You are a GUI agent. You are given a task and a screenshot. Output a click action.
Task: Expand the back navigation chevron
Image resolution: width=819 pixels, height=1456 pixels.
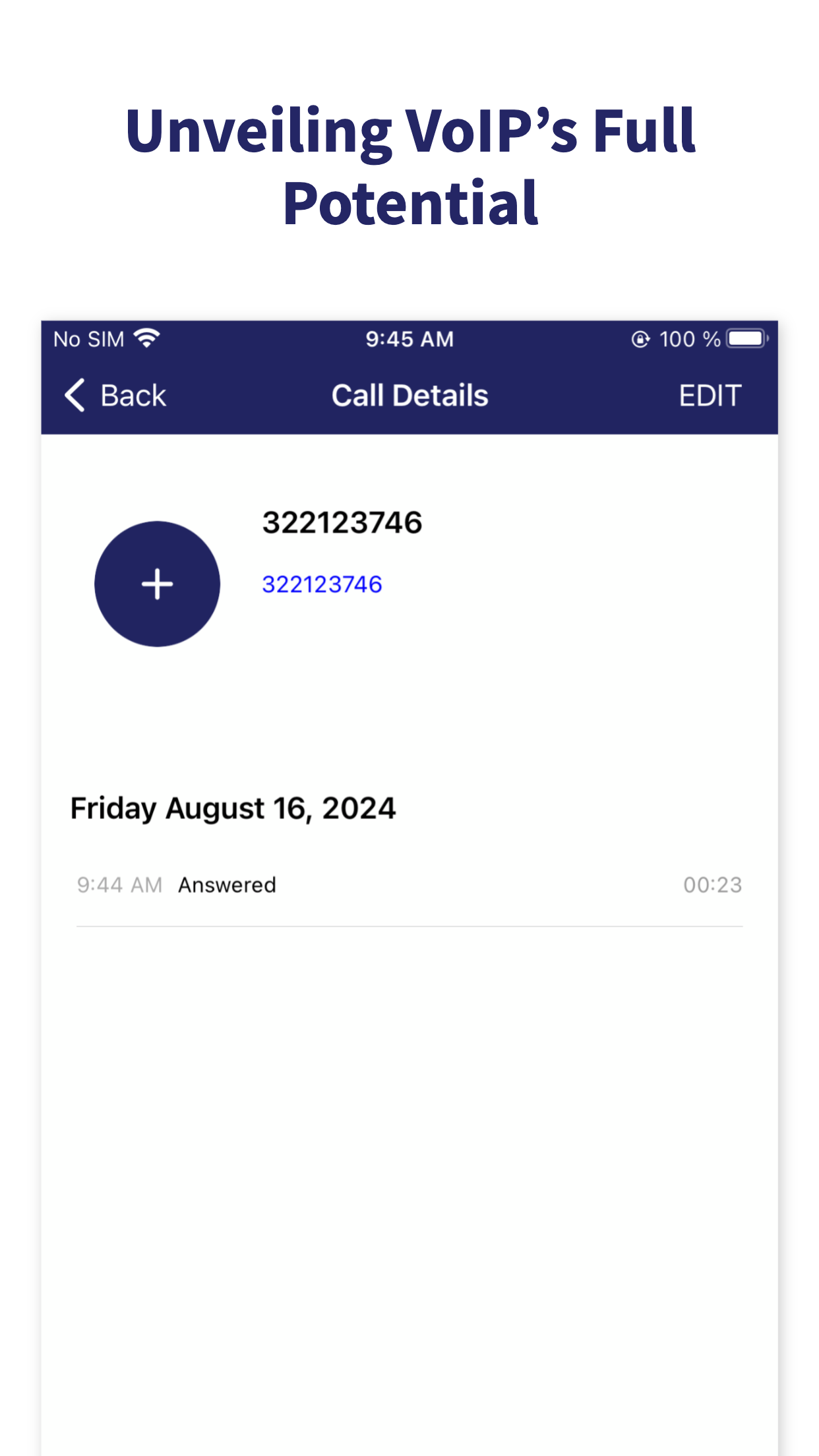click(74, 394)
